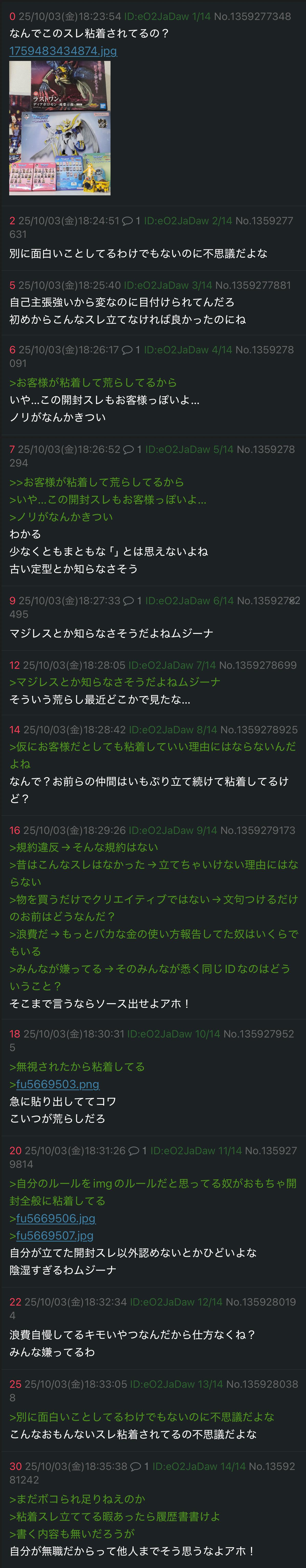
Task: Open the reply bubble on post 7
Action: 128,450
